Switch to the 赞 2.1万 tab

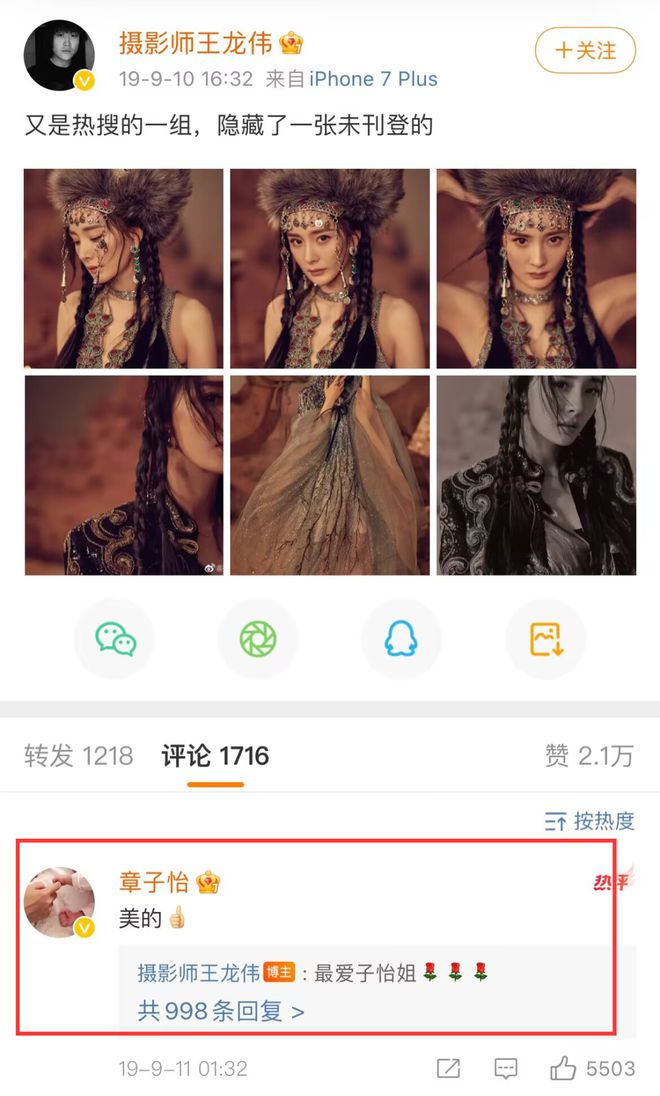589,756
